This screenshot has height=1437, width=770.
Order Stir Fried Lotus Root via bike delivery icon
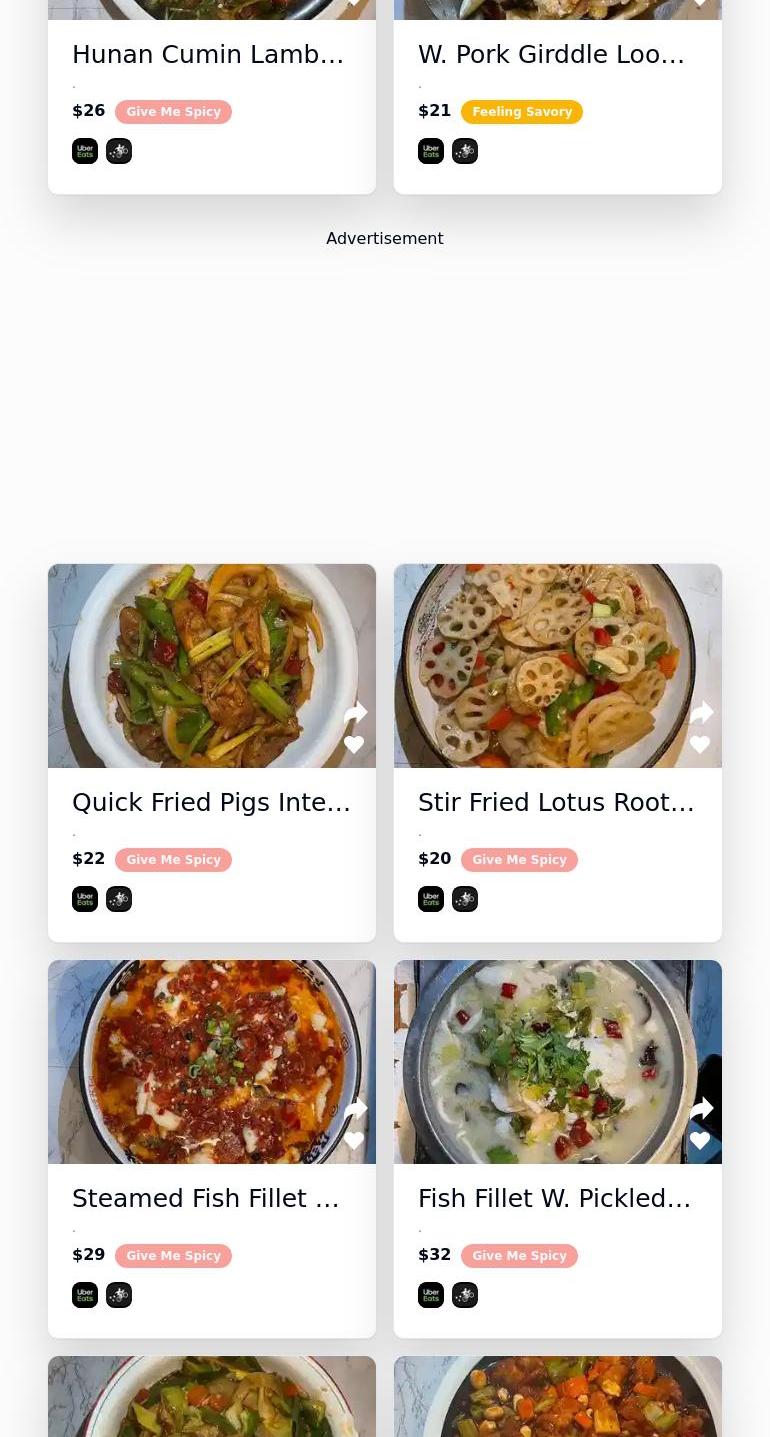[465, 899]
